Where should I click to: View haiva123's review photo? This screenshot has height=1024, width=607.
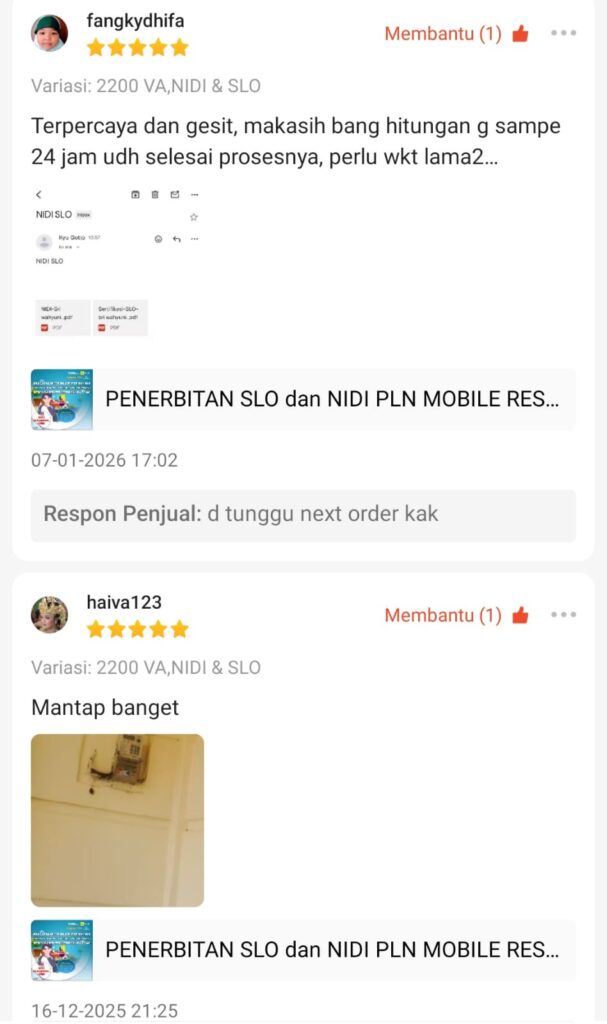click(118, 820)
